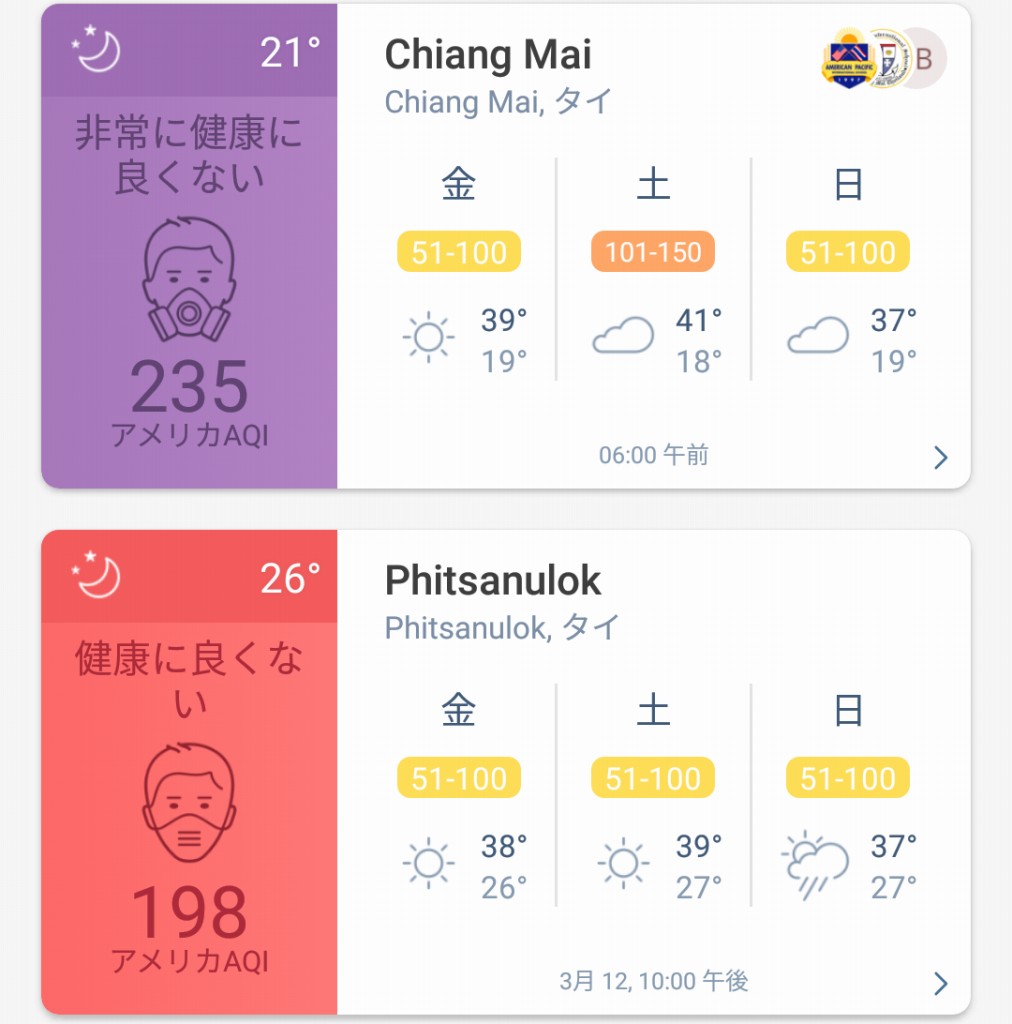Tap the chevron arrow on Phitsanulok card
Image resolution: width=1012 pixels, height=1024 pixels.
coord(940,983)
